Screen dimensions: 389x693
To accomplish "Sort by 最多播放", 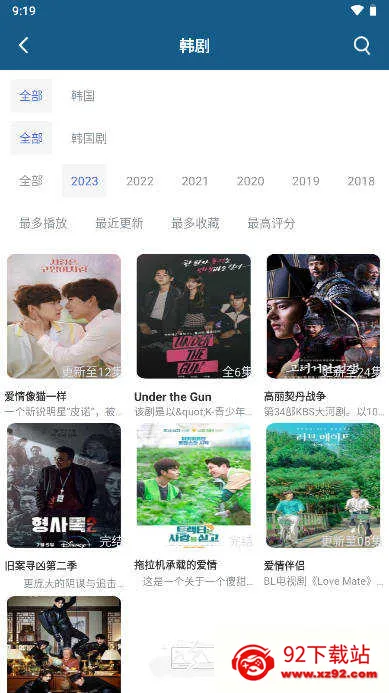I will point(43,224).
